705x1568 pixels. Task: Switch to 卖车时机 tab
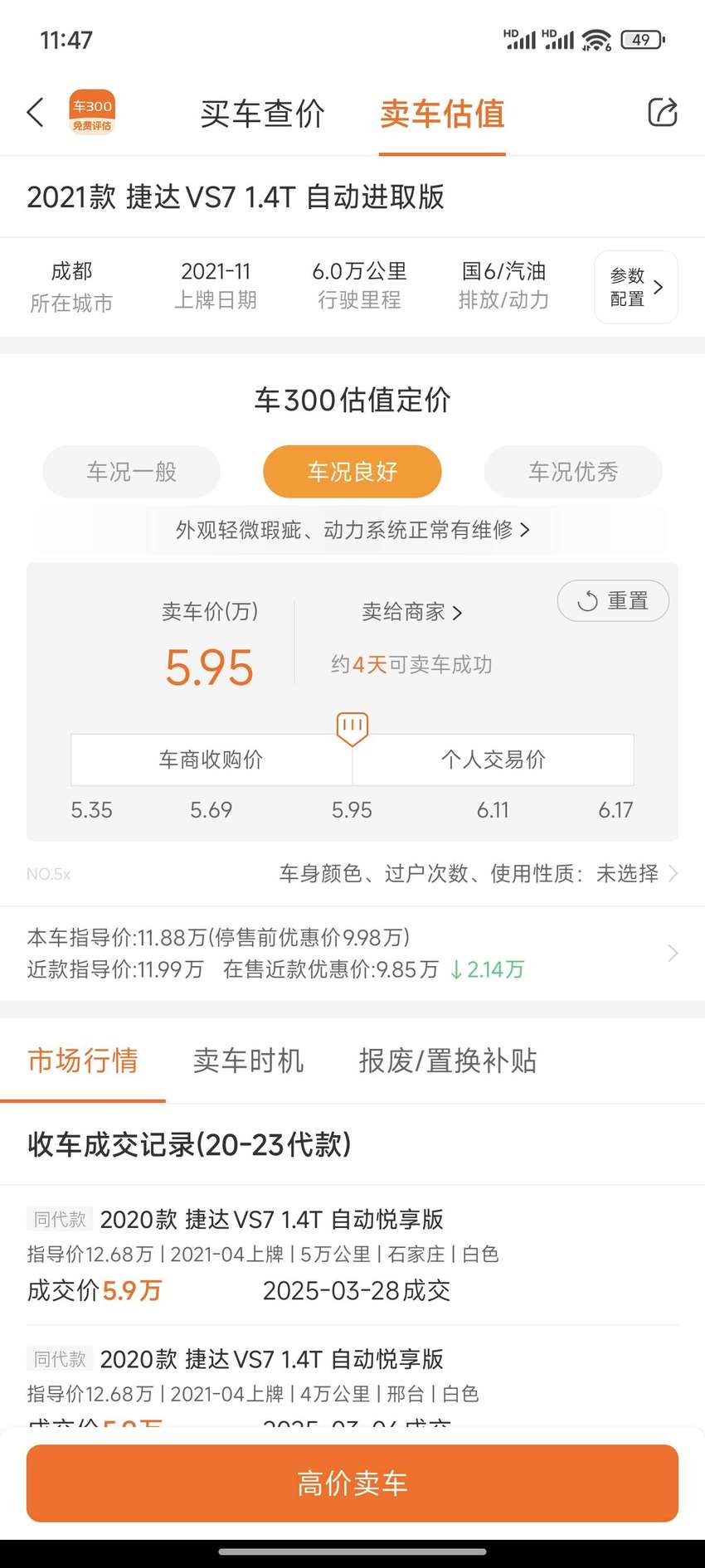pyautogui.click(x=248, y=1061)
